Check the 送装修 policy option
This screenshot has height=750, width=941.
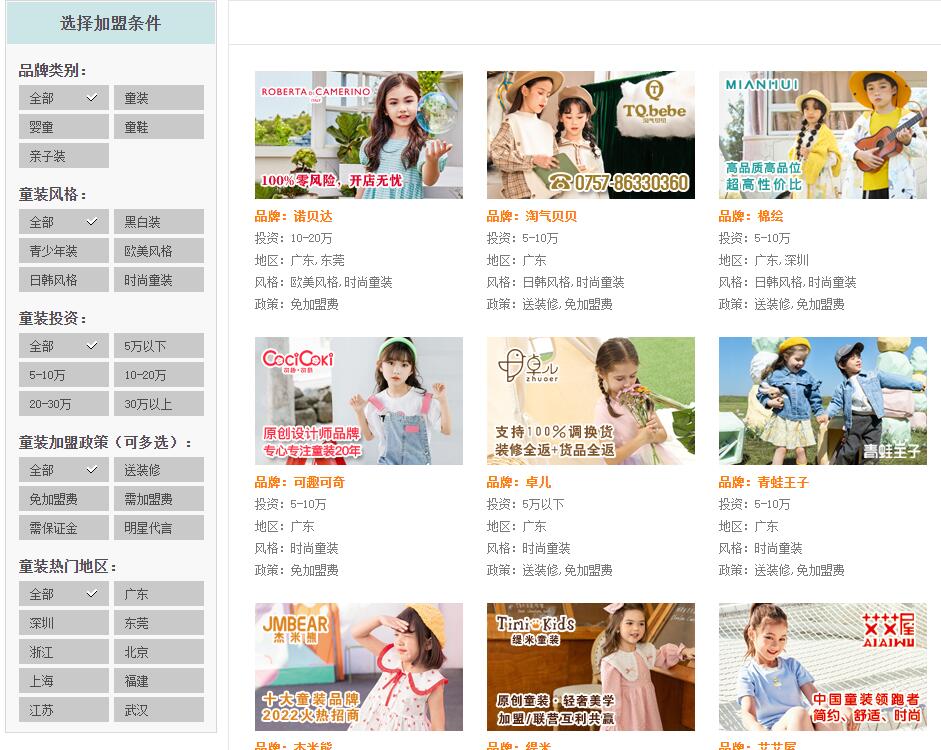point(158,470)
